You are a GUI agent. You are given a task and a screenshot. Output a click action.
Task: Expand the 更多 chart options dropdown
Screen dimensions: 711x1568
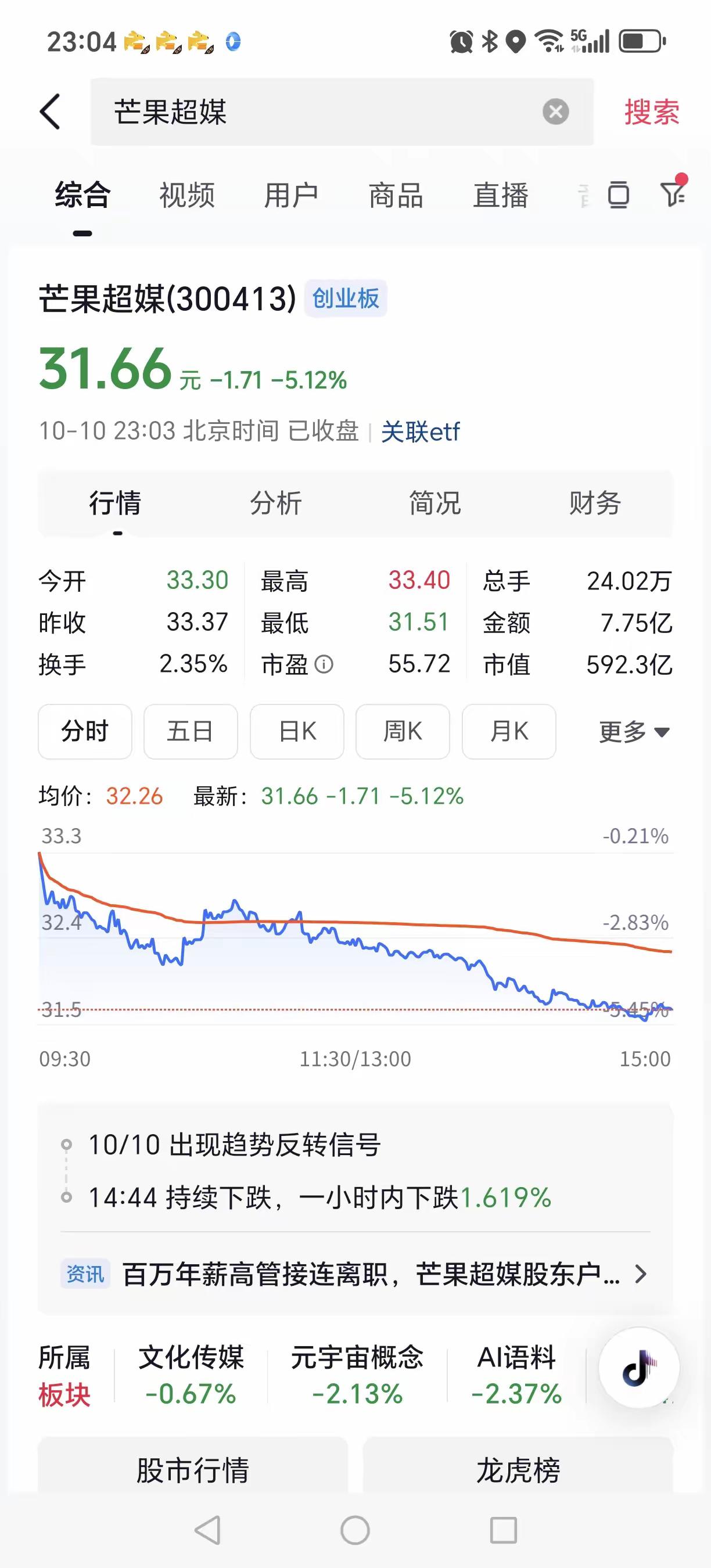634,732
